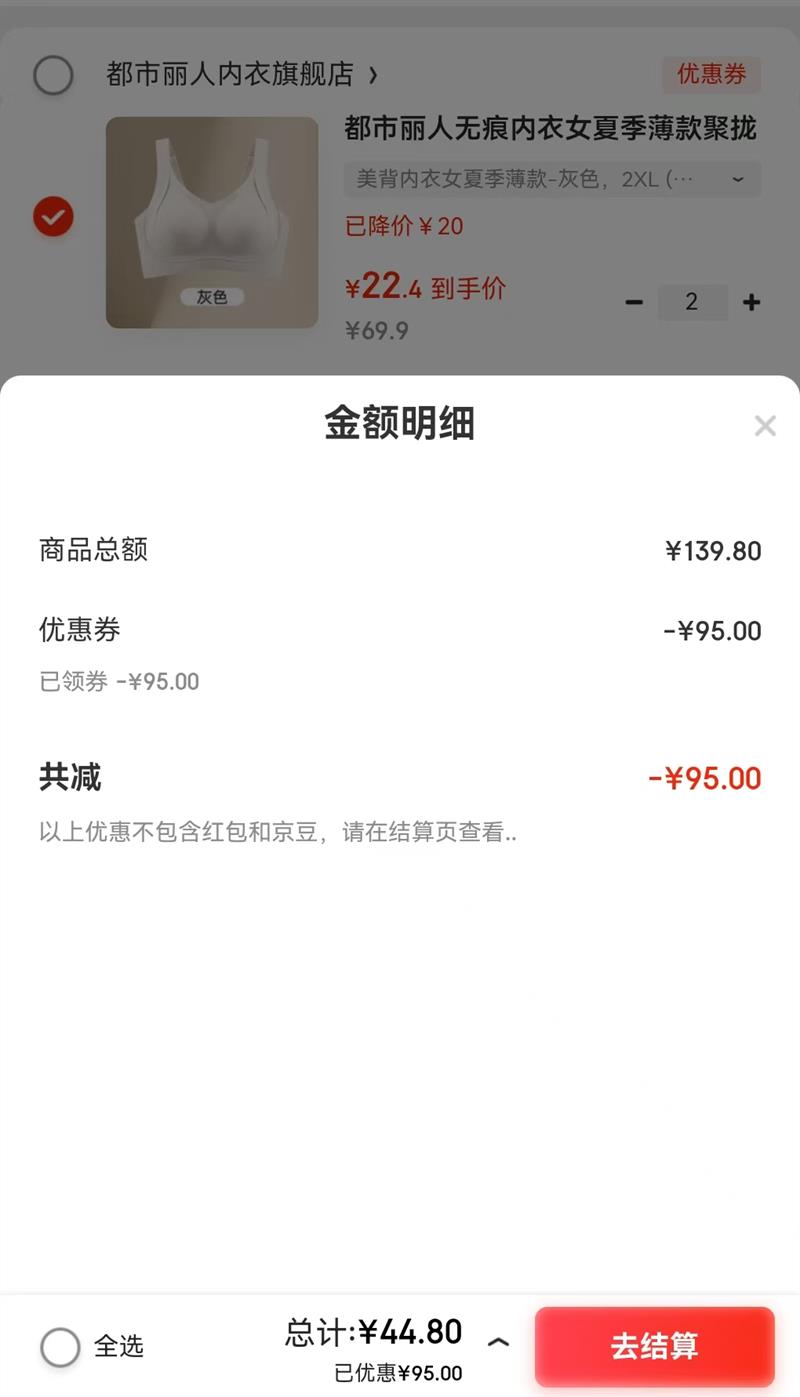Screen dimensions: 800x1397
Task: Tap 去结算 to check out
Action: tap(654, 1346)
